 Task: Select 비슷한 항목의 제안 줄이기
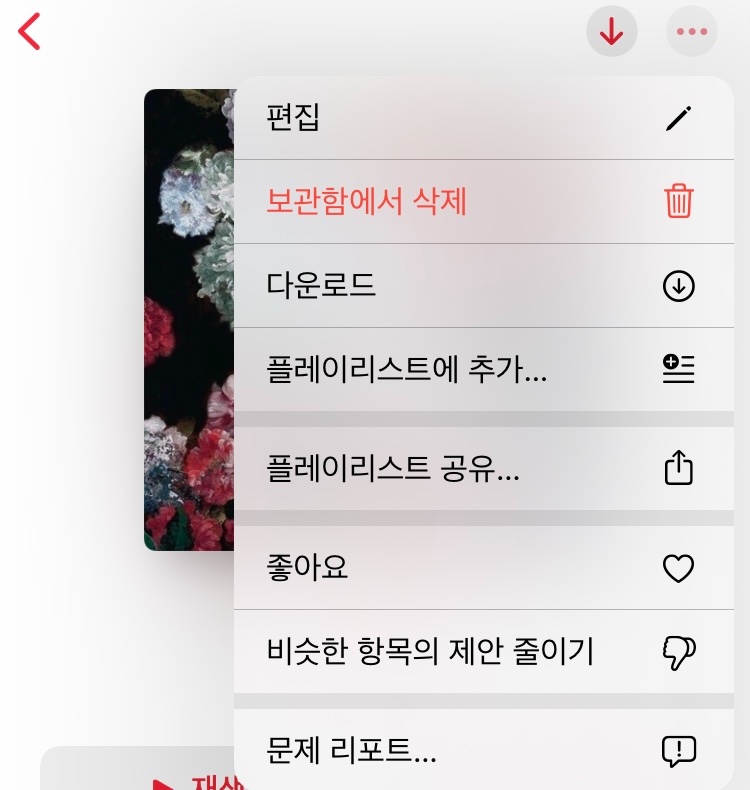point(483,652)
